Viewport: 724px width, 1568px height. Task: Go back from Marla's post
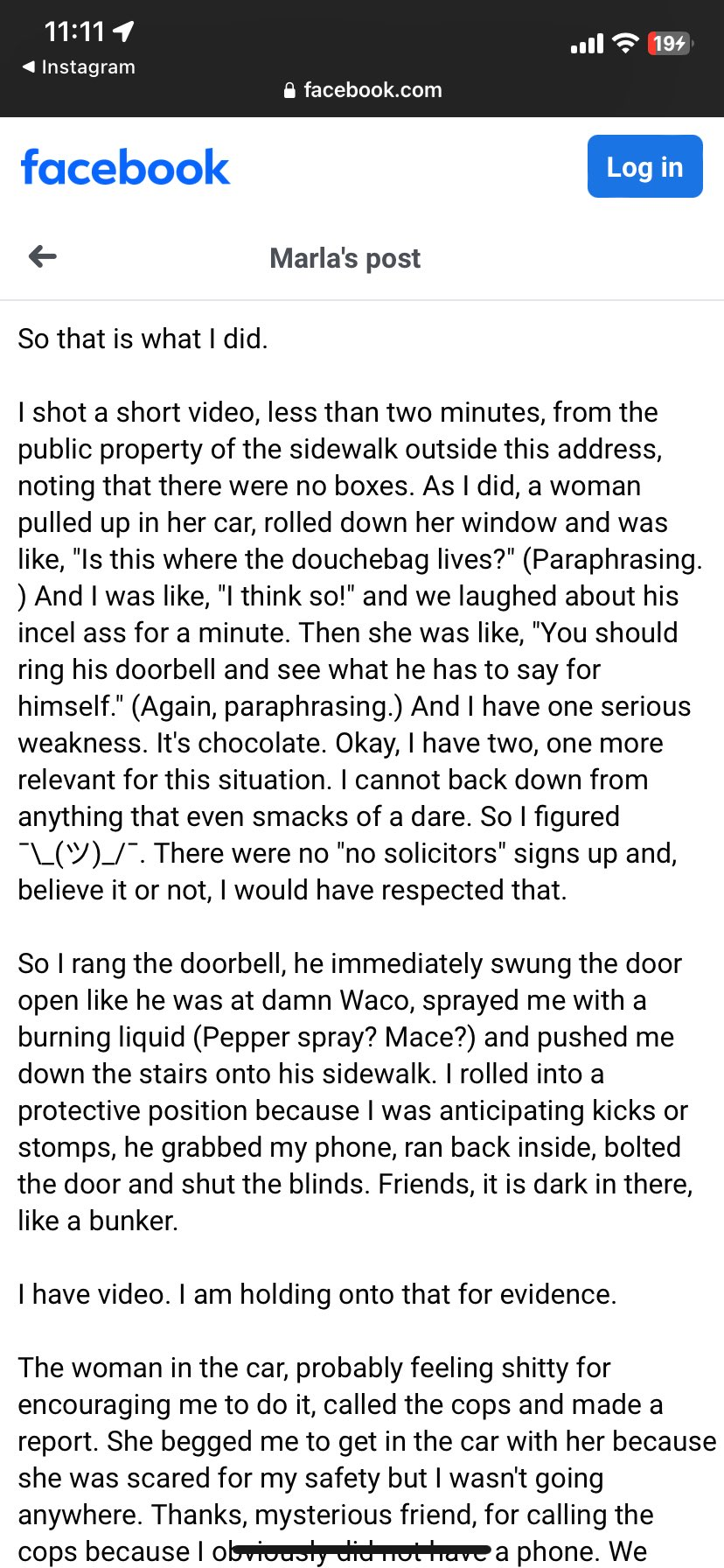43,256
